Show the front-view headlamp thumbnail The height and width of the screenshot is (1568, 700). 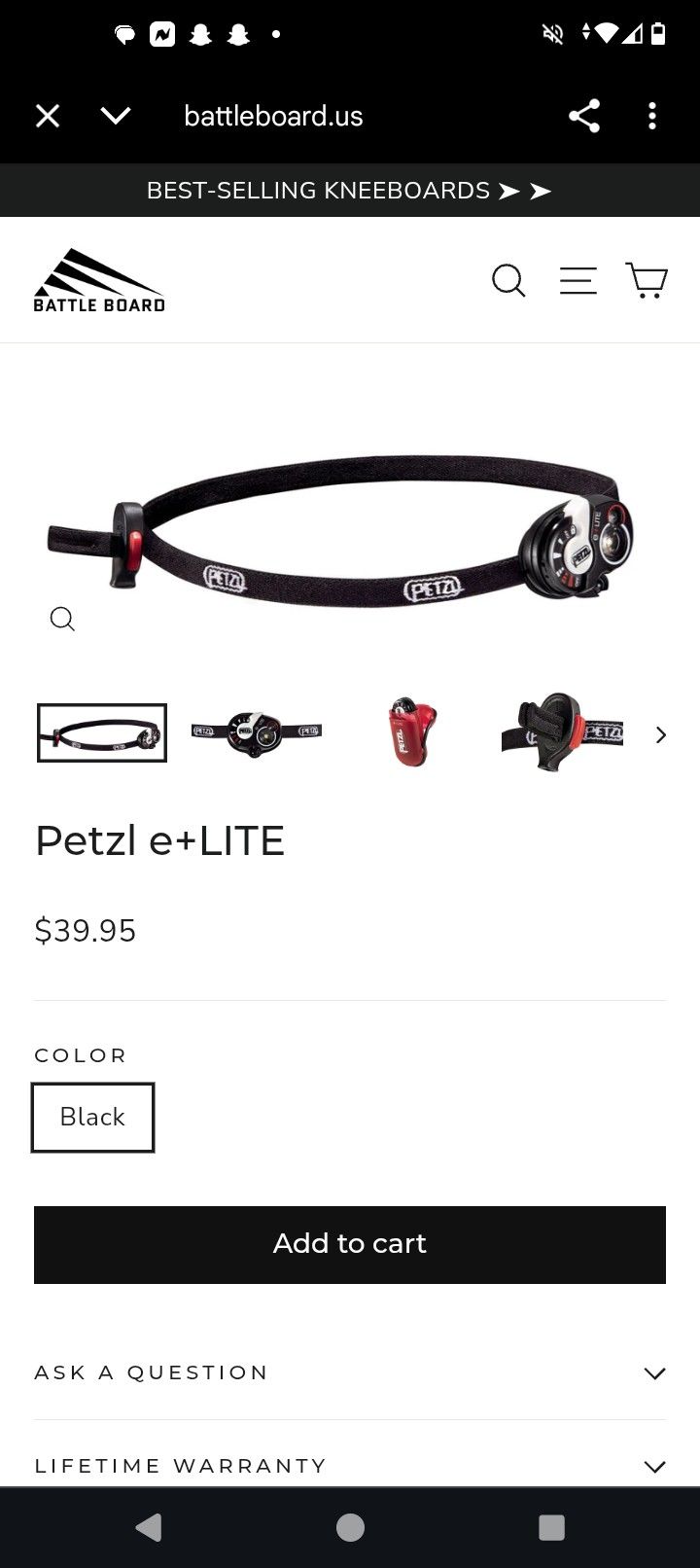[257, 732]
